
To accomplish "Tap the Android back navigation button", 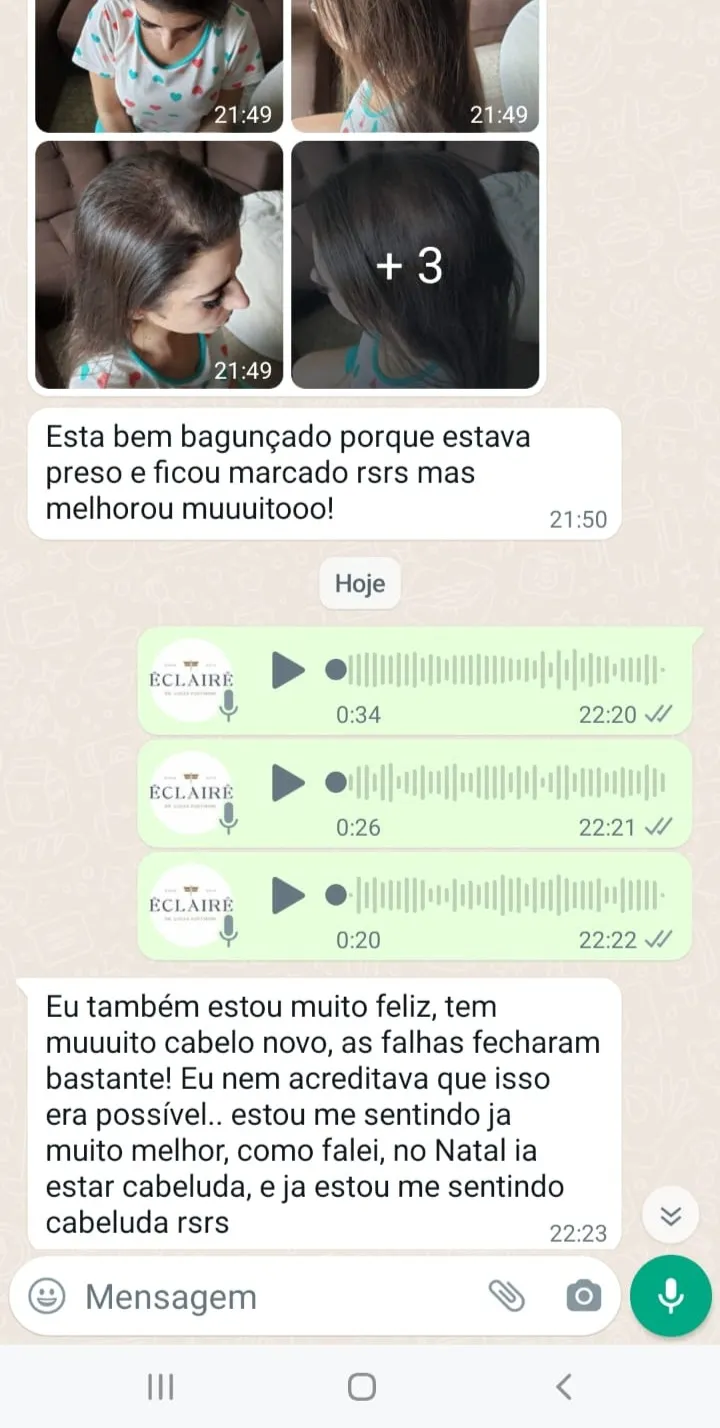I will (x=562, y=1387).
